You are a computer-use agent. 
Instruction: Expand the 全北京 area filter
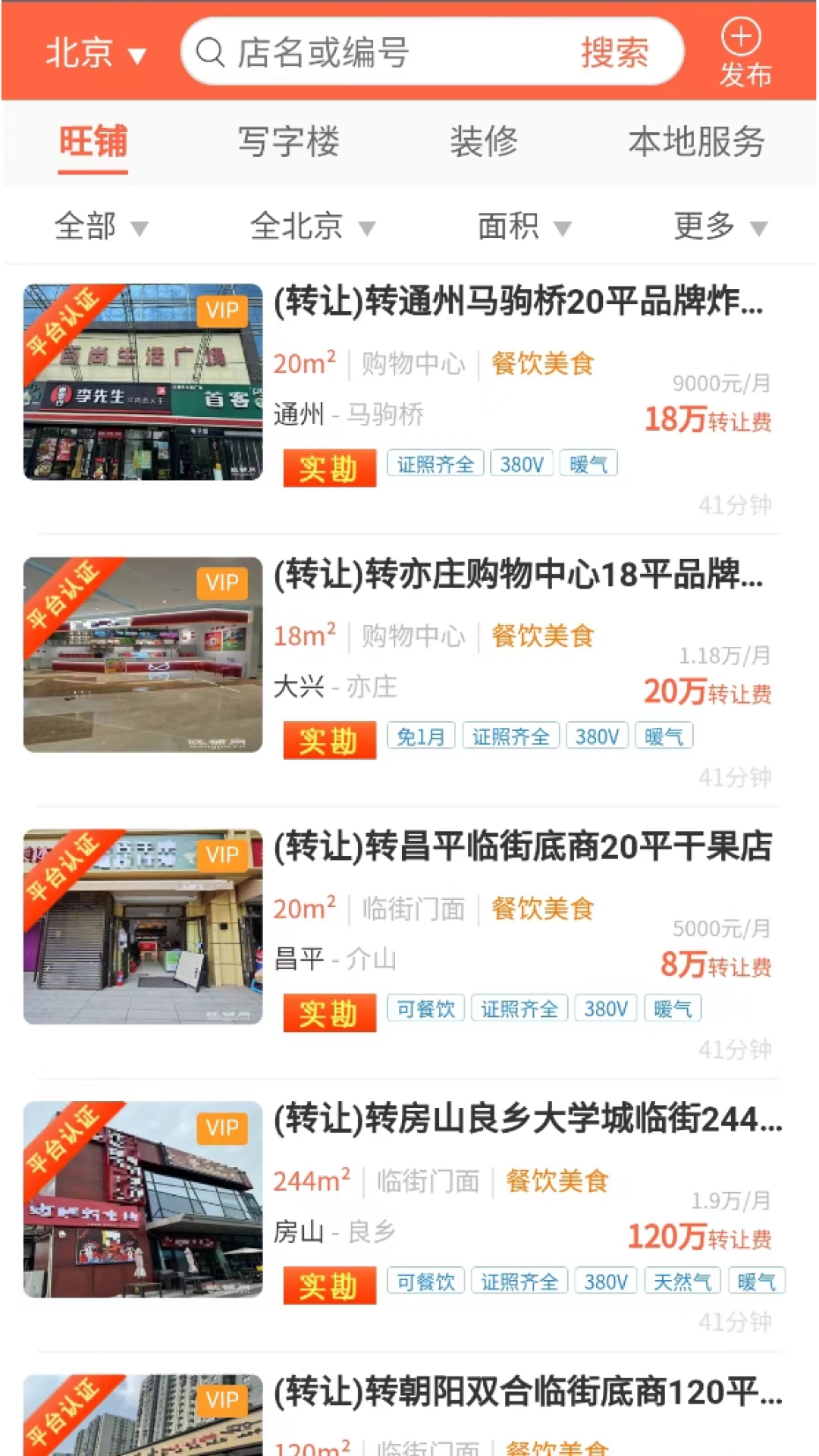(312, 226)
